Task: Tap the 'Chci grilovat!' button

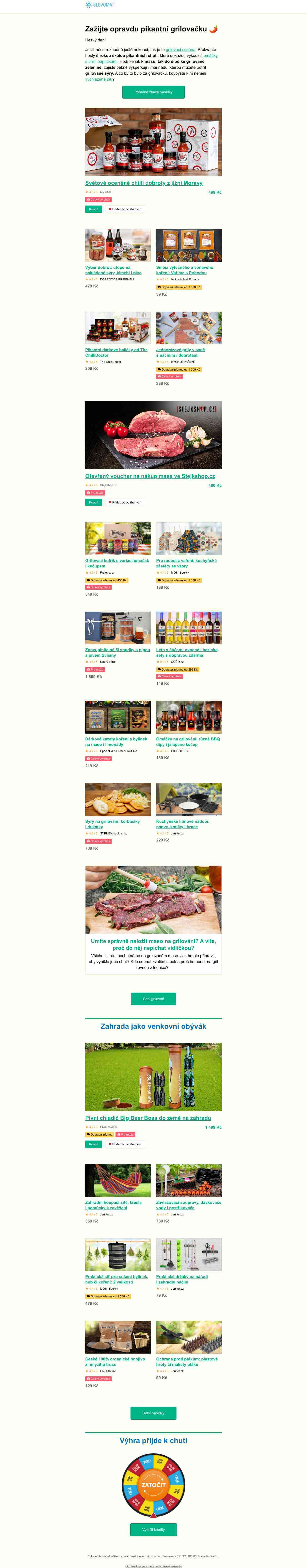Action: [153, 998]
